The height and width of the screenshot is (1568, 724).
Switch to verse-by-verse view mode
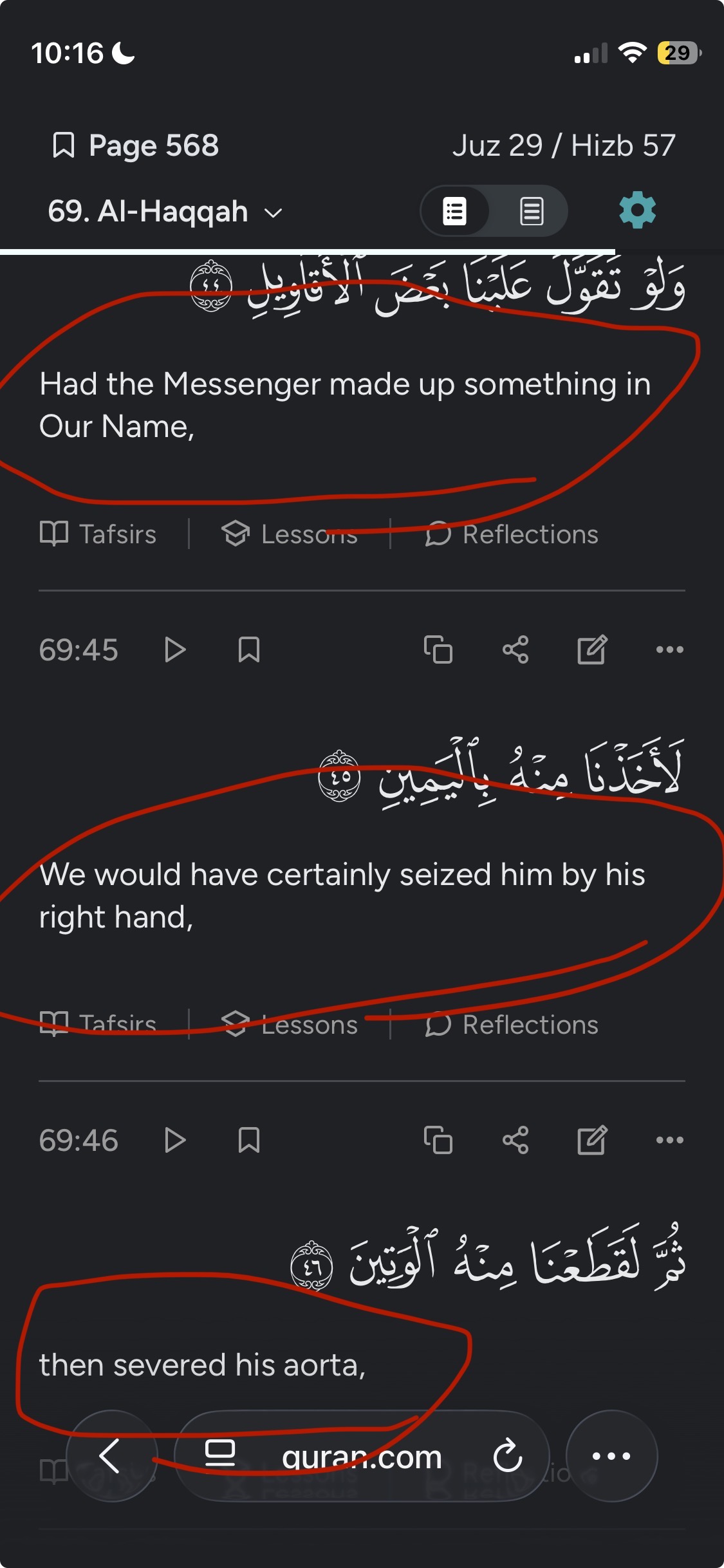455,211
